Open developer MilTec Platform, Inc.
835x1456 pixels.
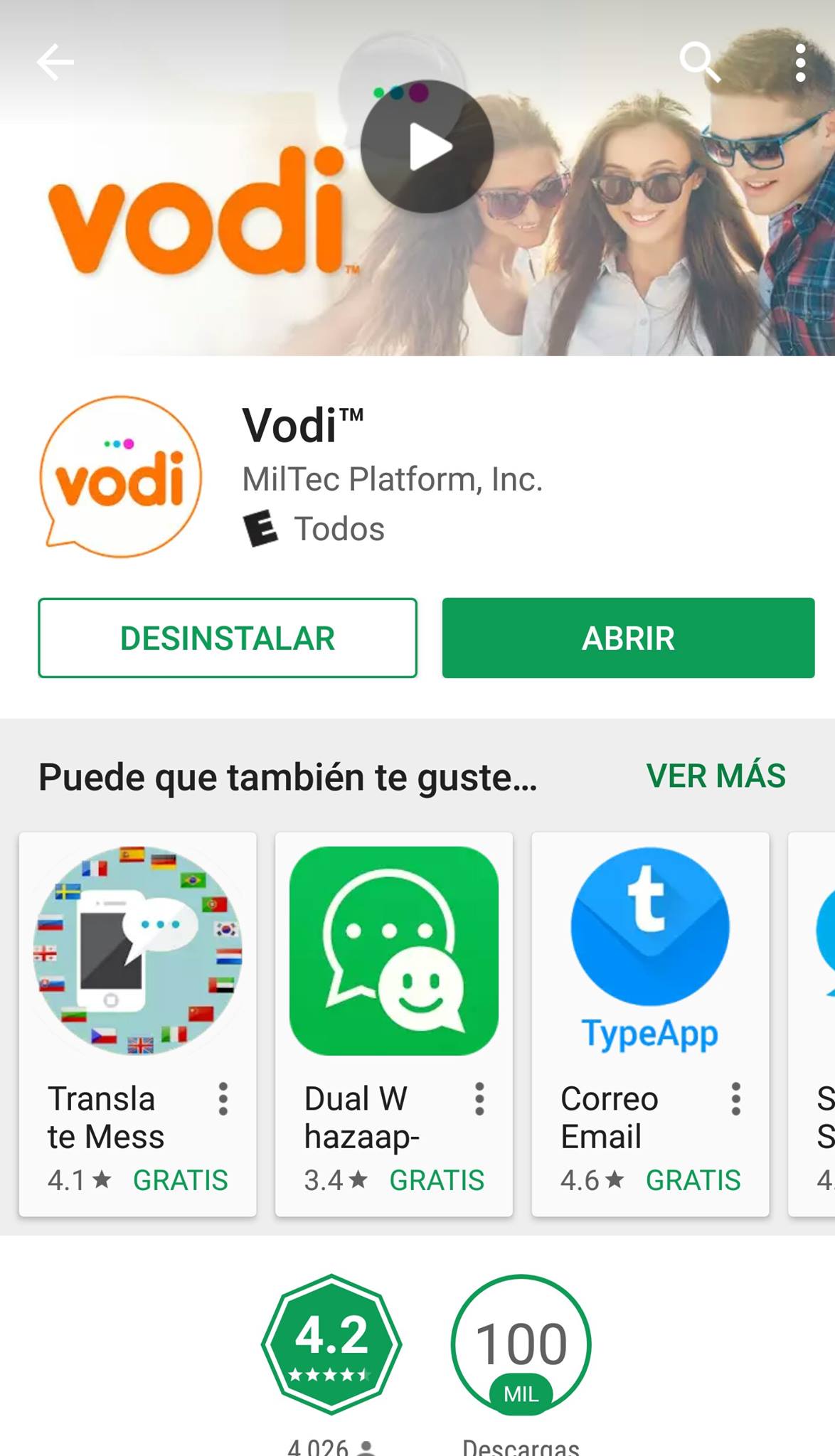(392, 479)
